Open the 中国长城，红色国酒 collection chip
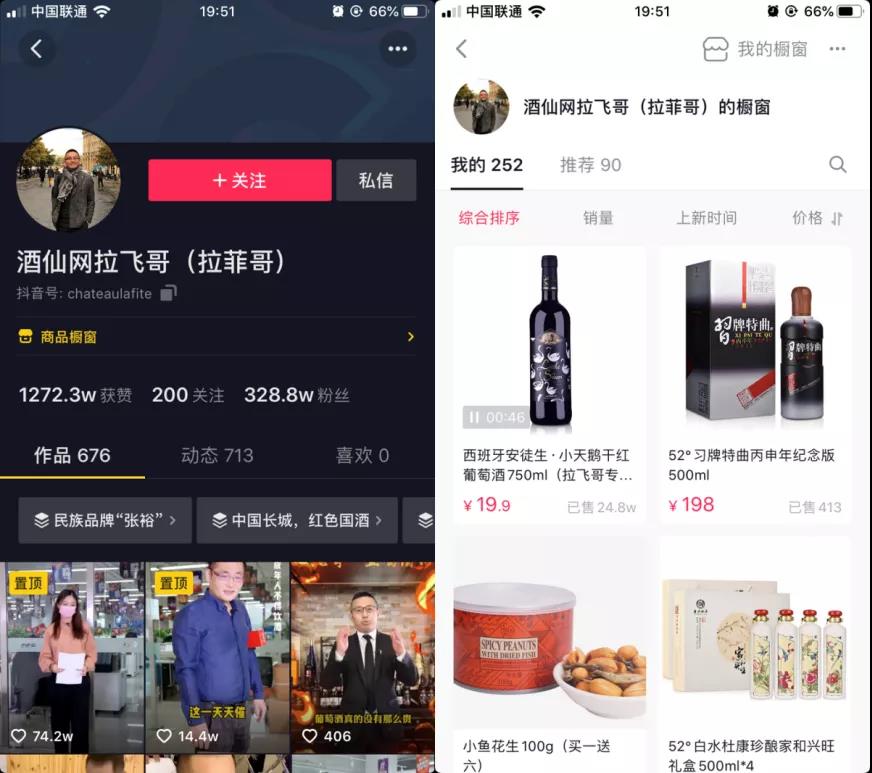The height and width of the screenshot is (773, 872). coord(297,520)
